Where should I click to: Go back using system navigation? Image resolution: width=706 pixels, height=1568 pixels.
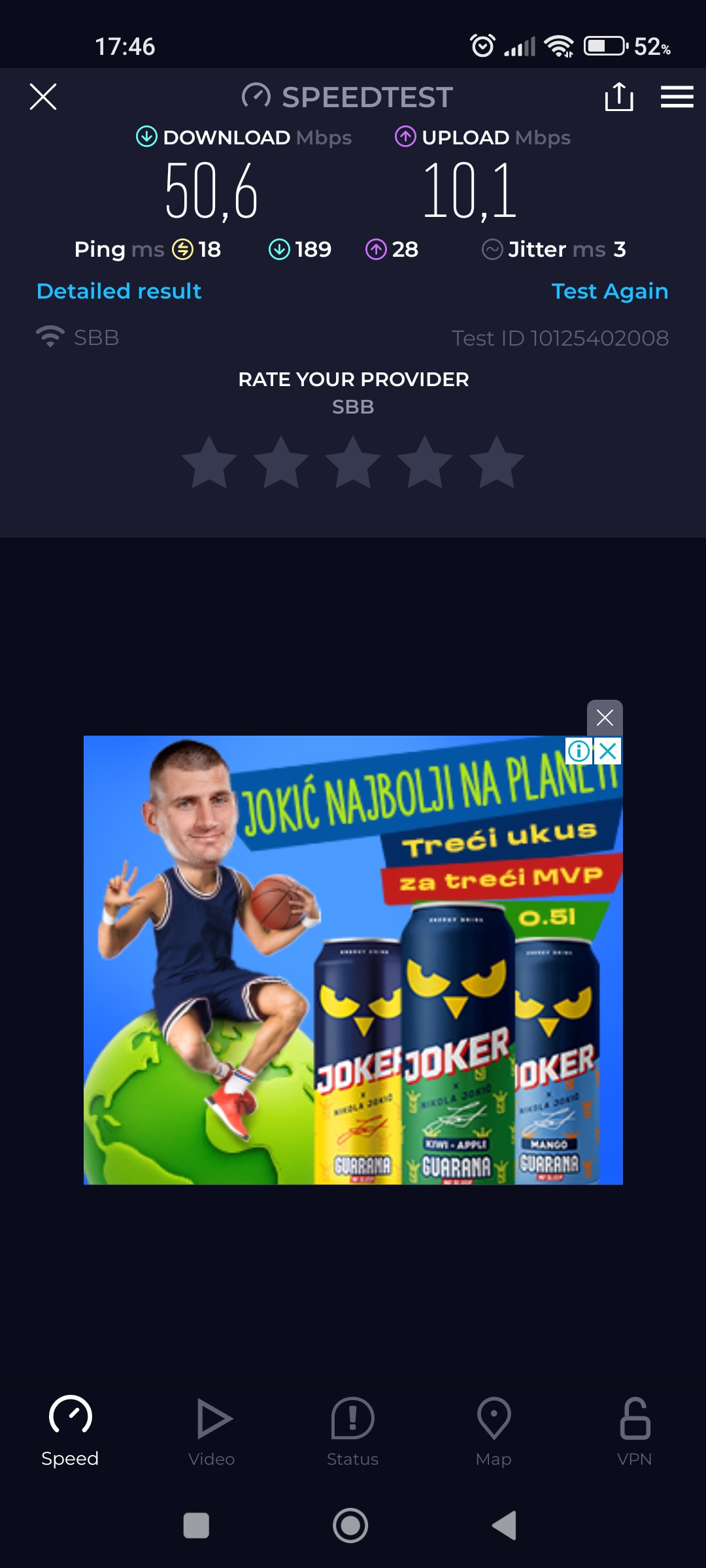pos(504,1526)
